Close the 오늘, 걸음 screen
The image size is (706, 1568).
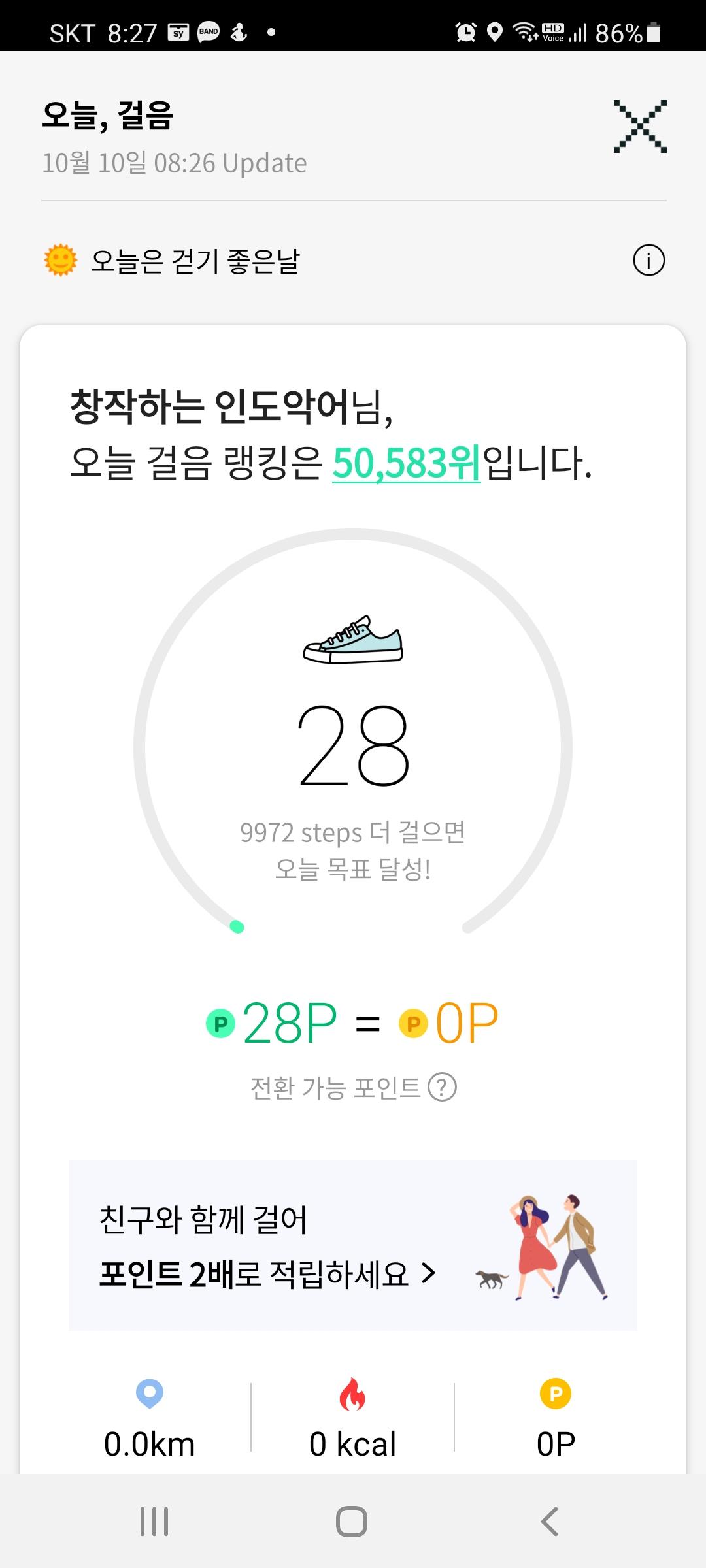(x=640, y=127)
